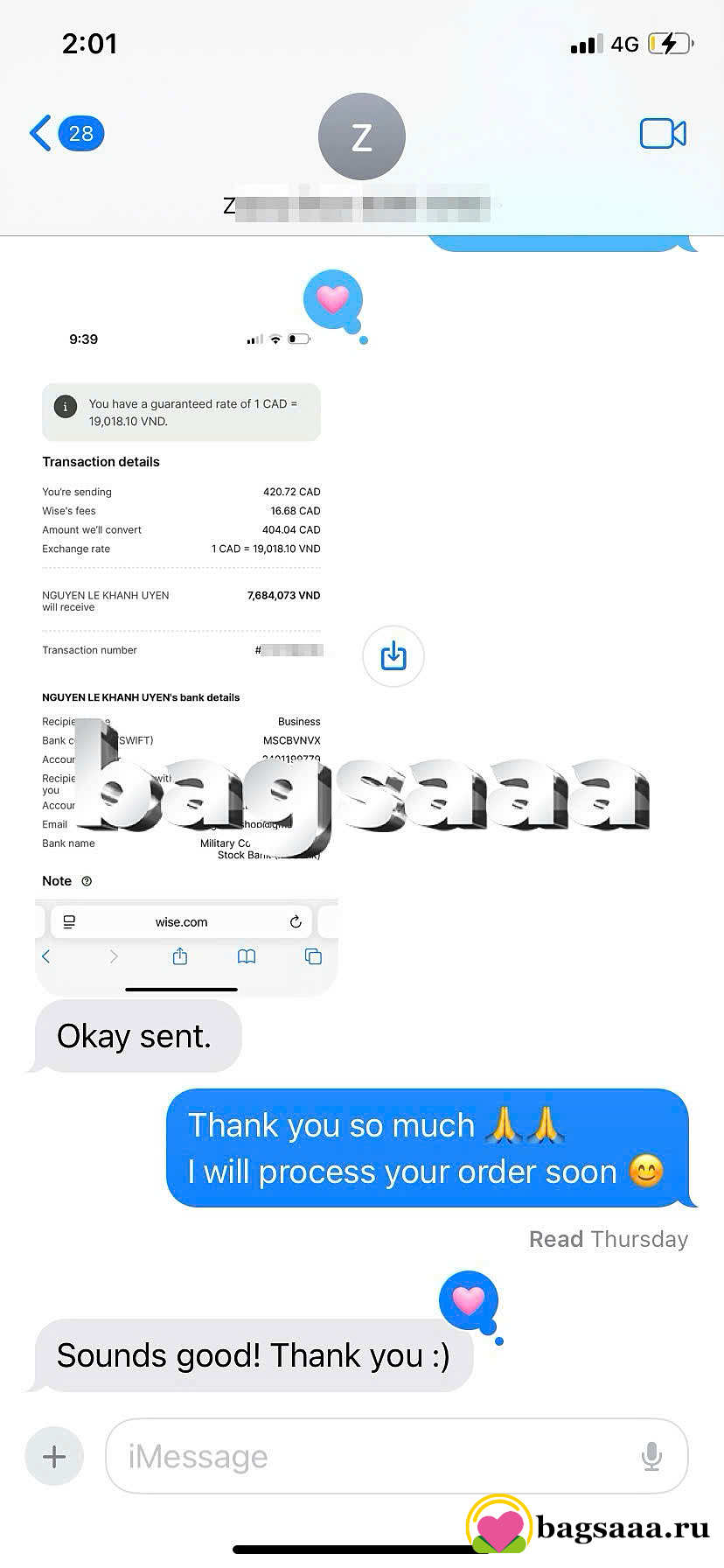Save the received Wise receipt image
724x1568 pixels.
coord(393,655)
